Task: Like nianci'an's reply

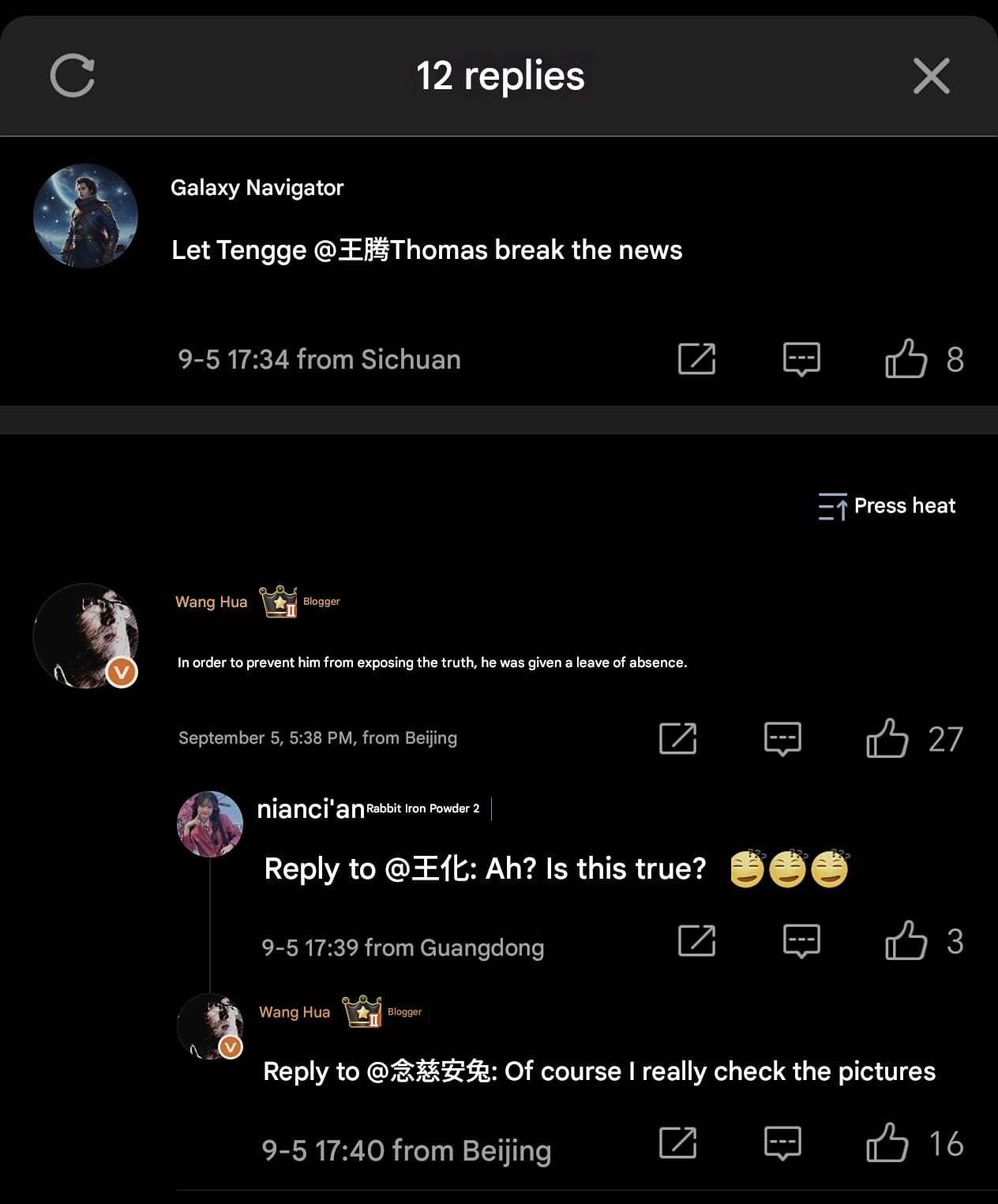Action: coord(906,940)
